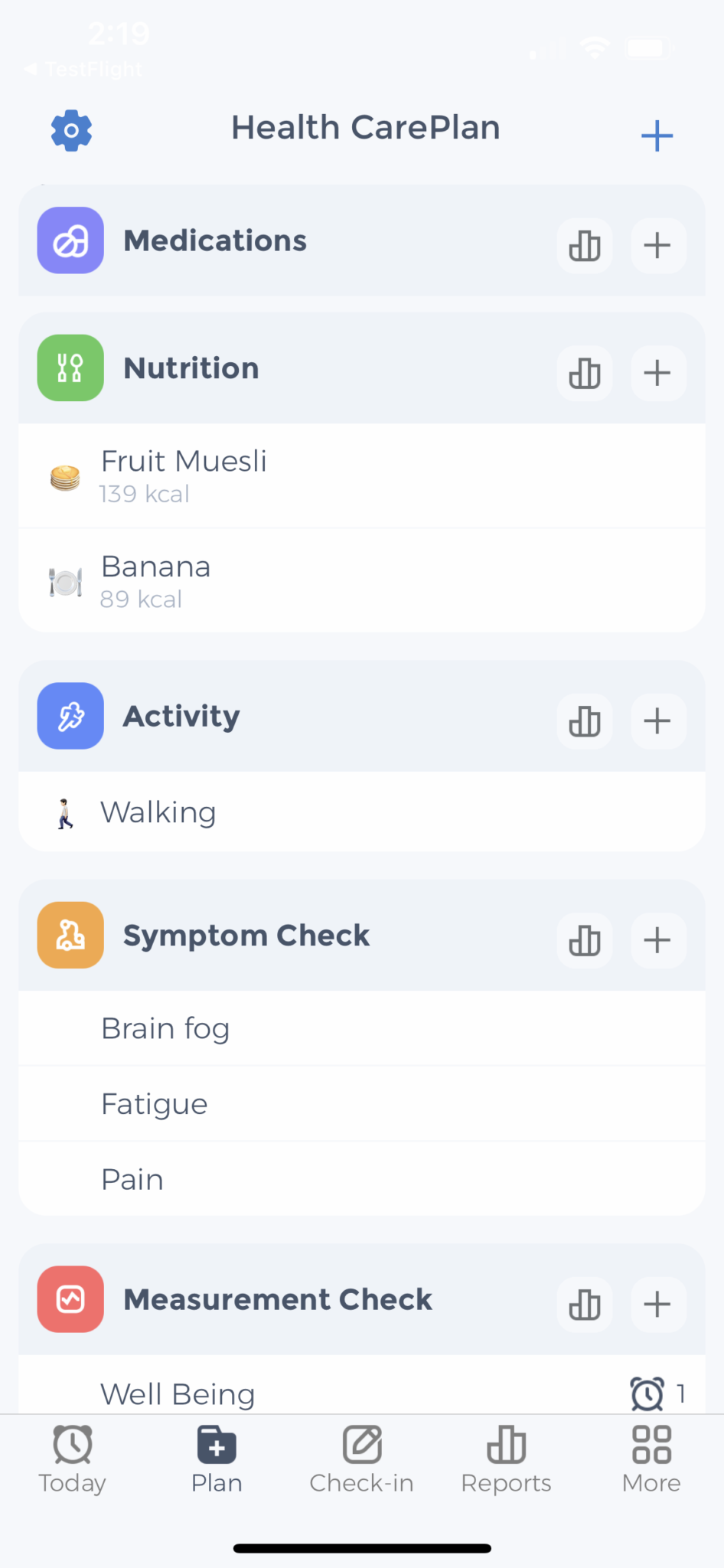This screenshot has width=724, height=1568.
Task: Add a new Symptom Check entry
Action: [657, 940]
